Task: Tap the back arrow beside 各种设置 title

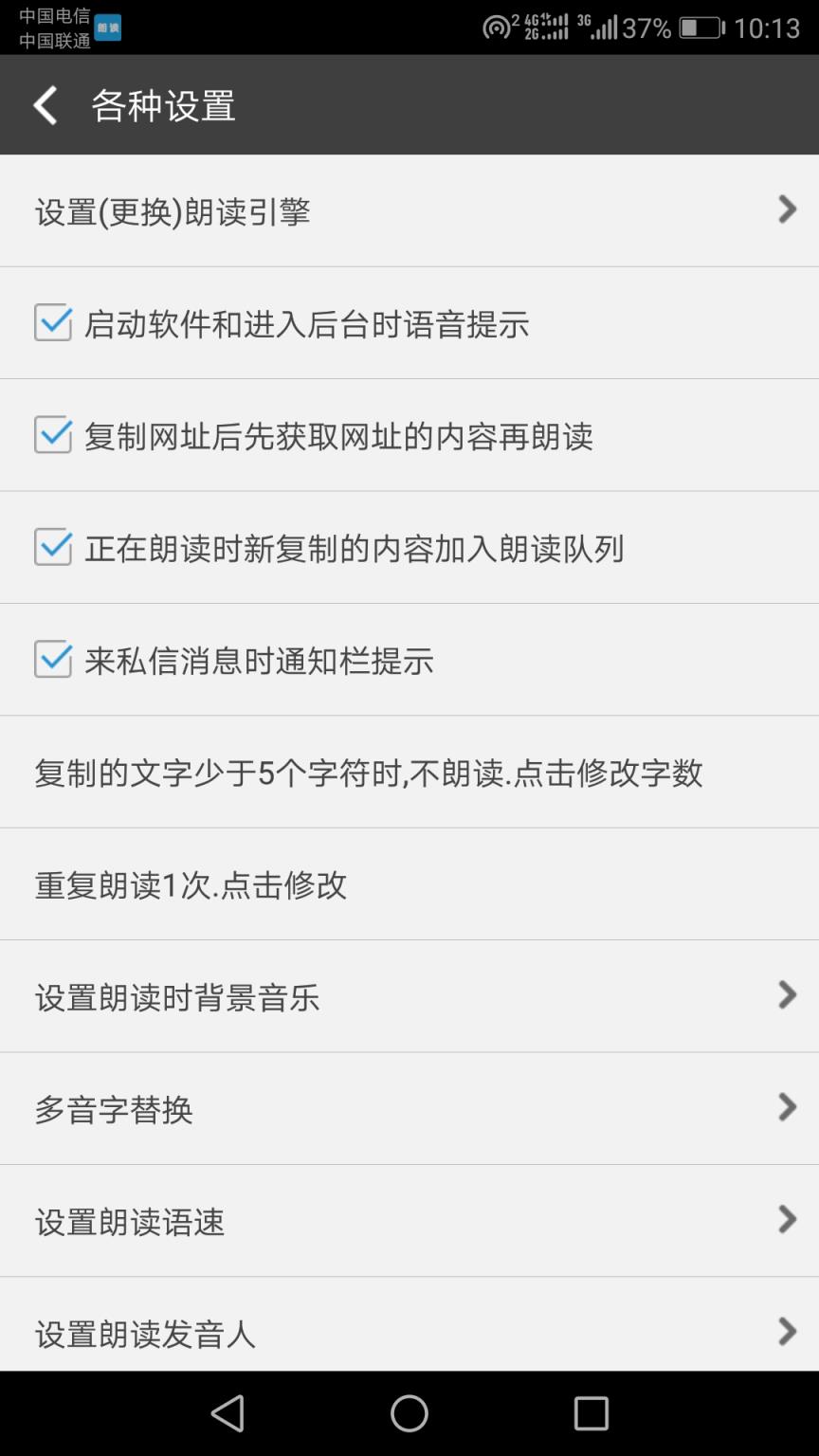Action: [44, 105]
